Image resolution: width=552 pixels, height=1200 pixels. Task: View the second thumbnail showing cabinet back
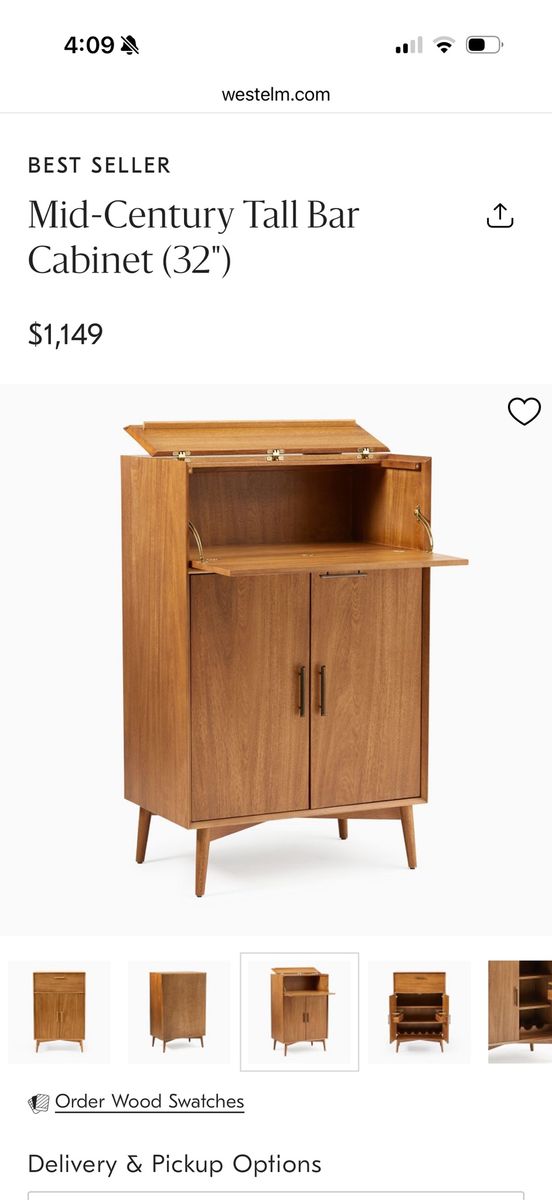click(x=178, y=1012)
